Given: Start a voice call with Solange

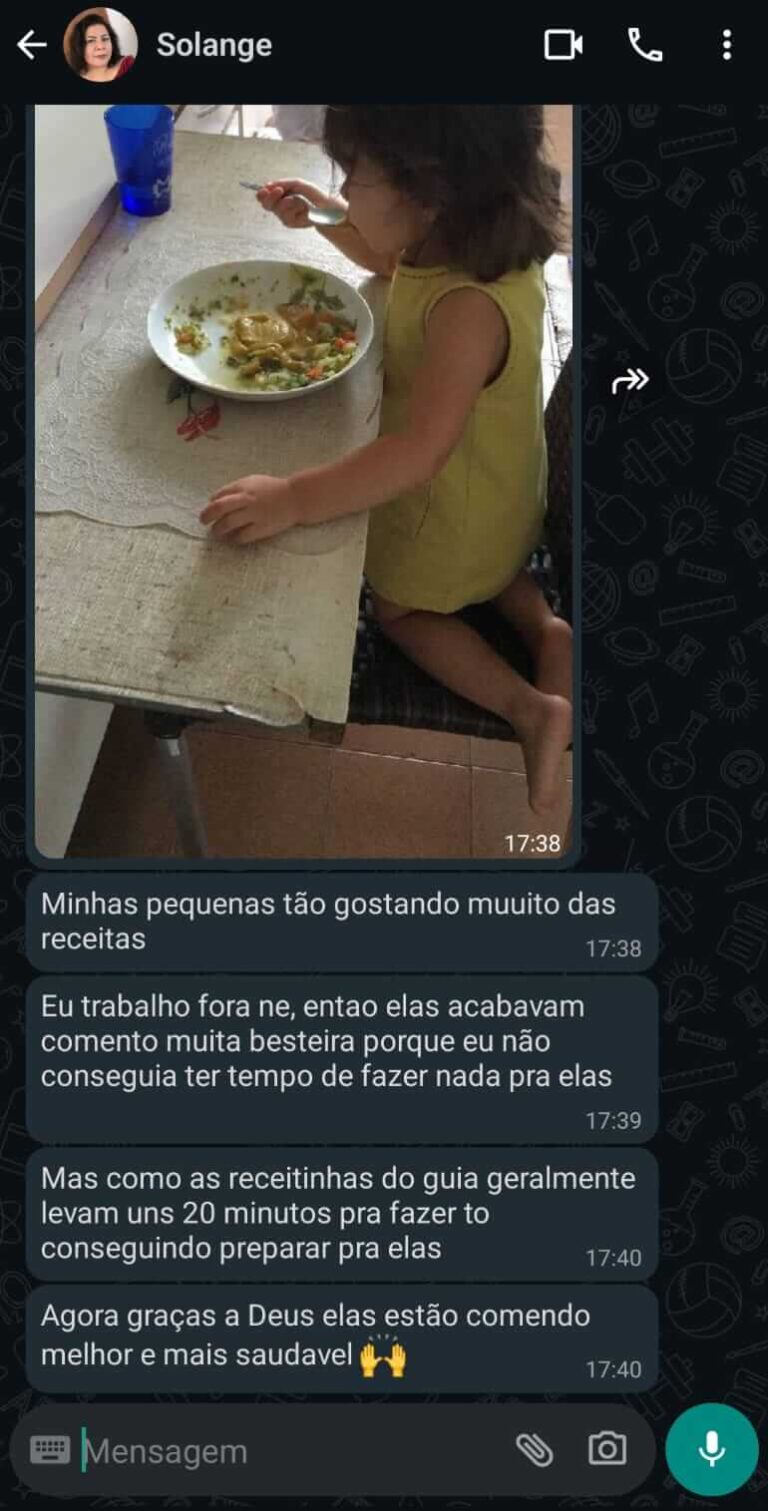Looking at the screenshot, I should 647,44.
